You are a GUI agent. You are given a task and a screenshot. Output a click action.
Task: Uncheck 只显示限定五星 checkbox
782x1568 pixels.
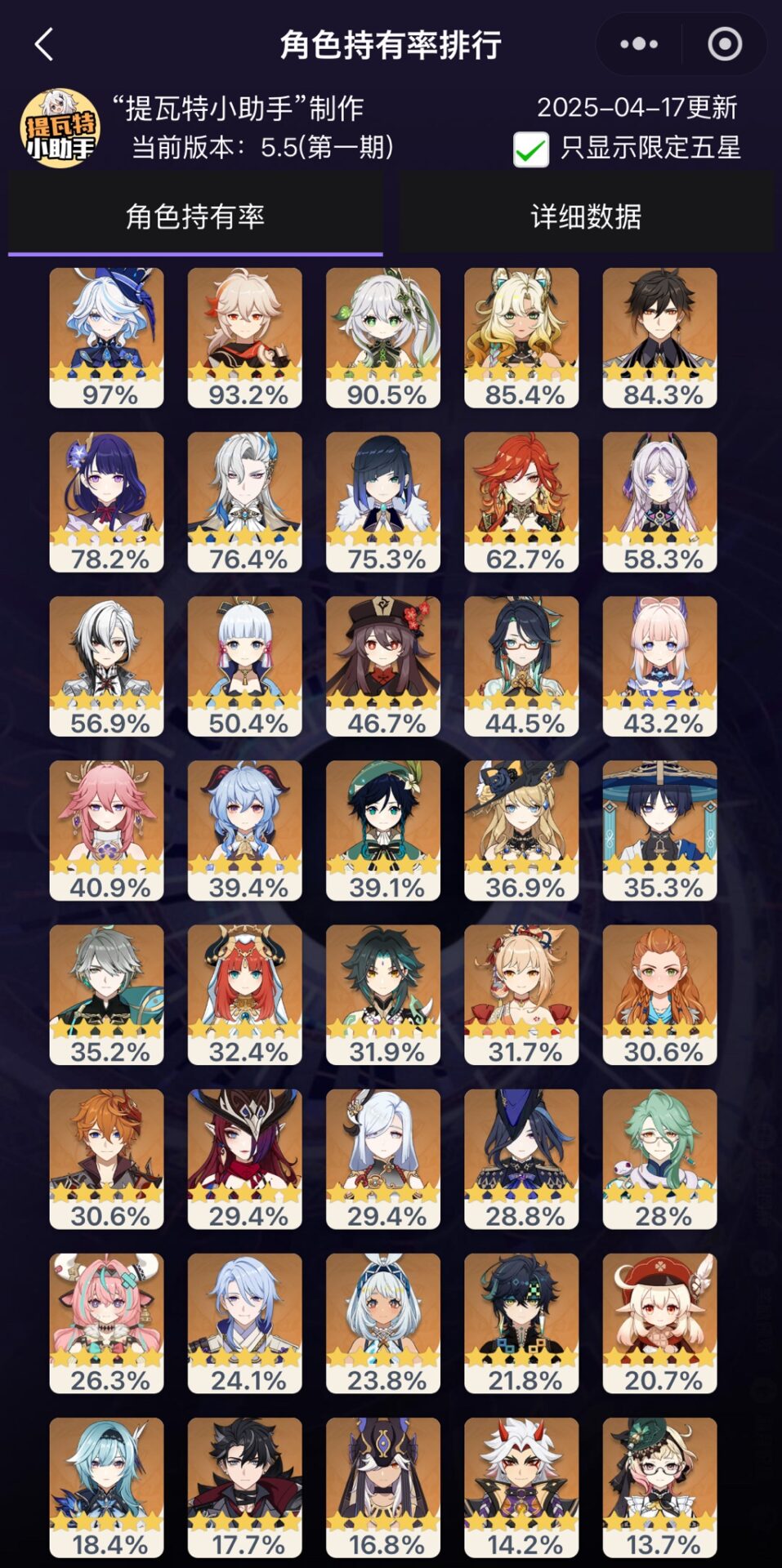click(x=531, y=149)
